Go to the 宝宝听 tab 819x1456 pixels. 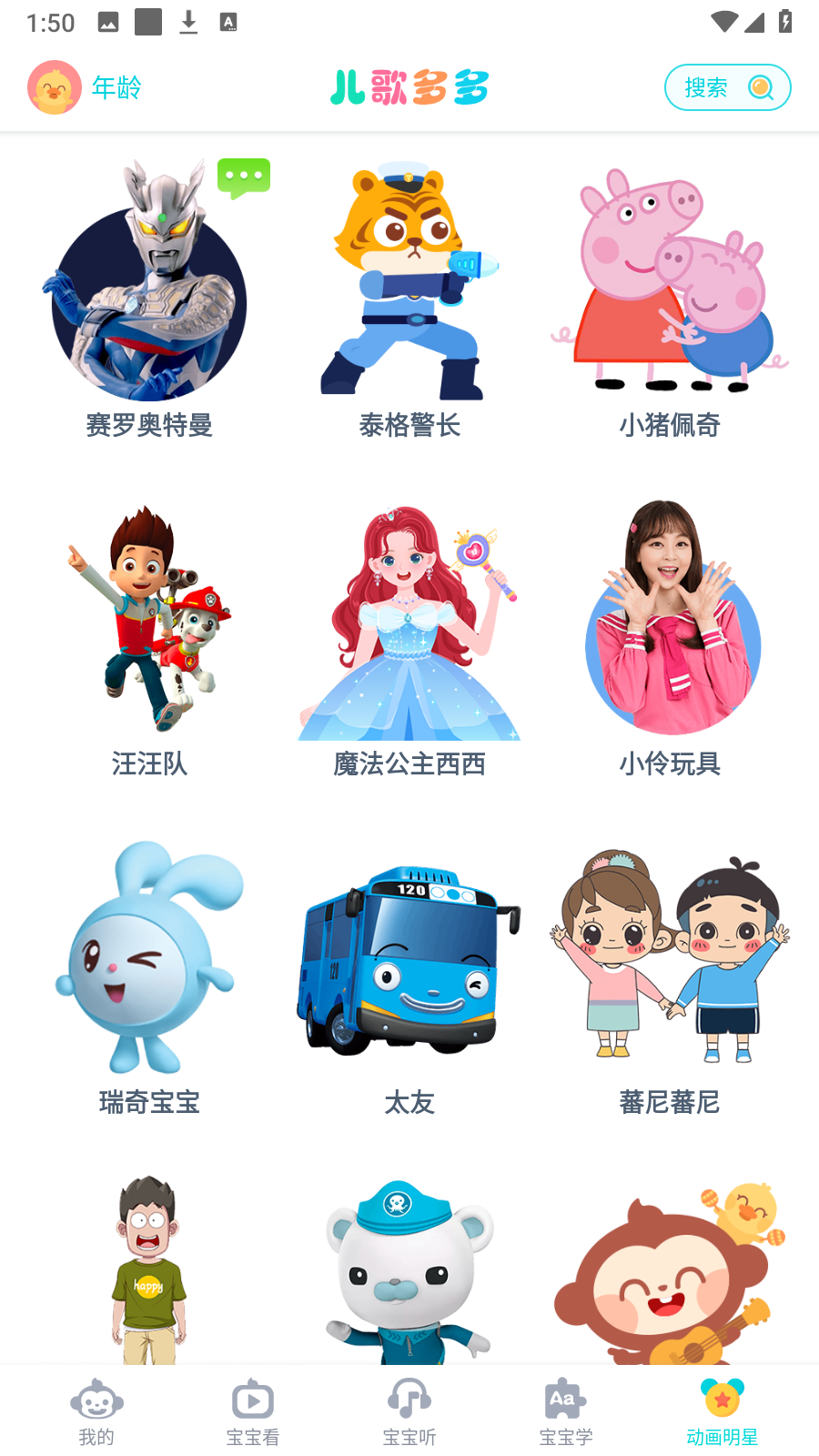click(409, 1411)
